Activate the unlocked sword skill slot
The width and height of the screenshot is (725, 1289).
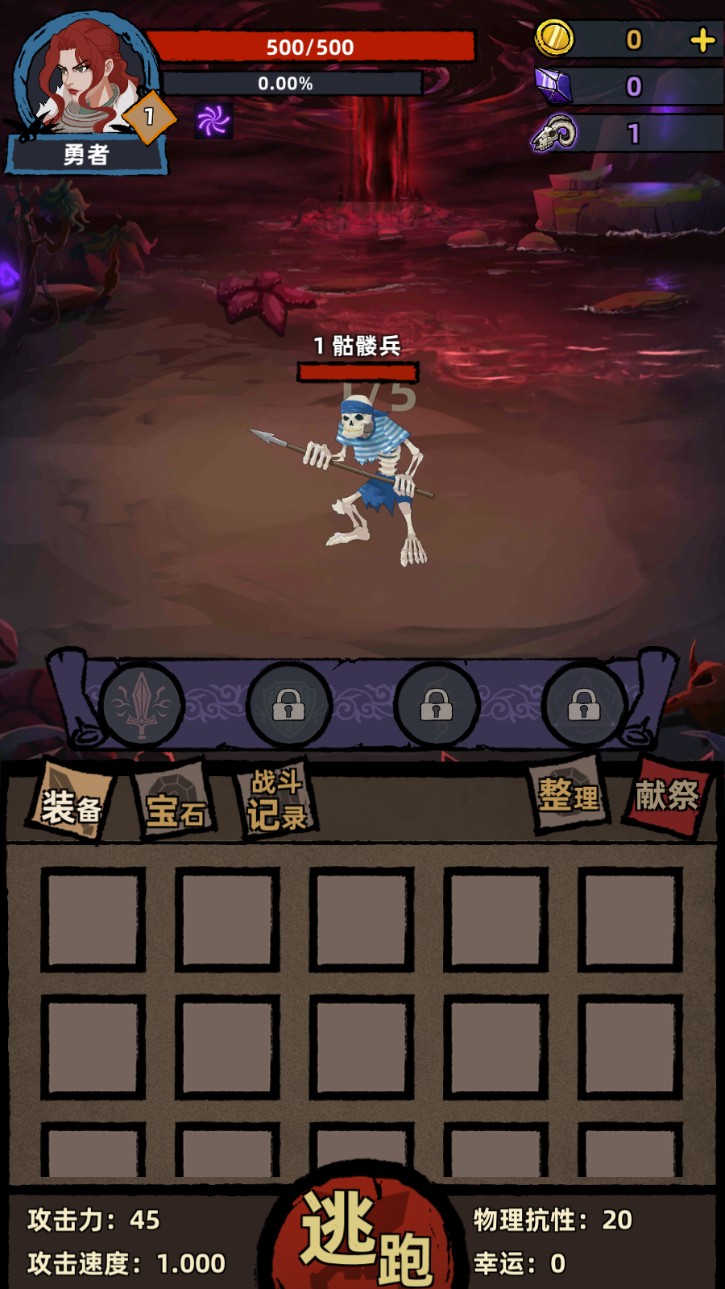point(142,705)
